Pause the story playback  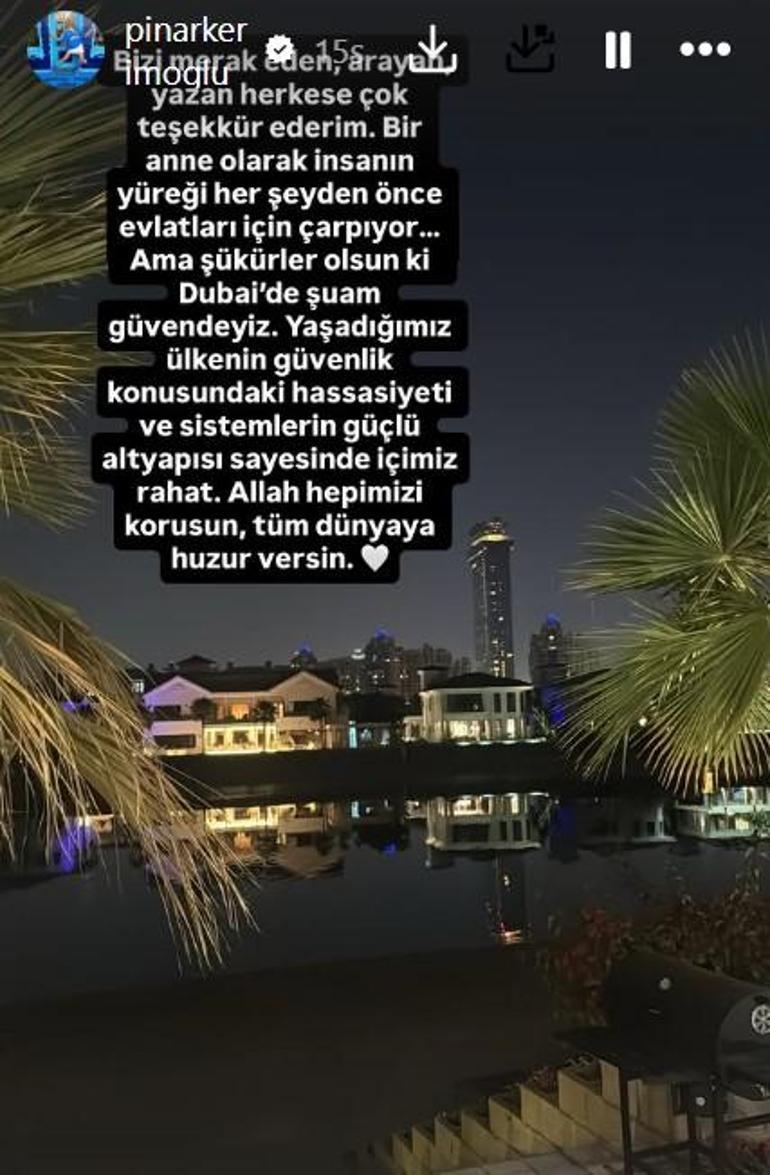click(x=617, y=49)
